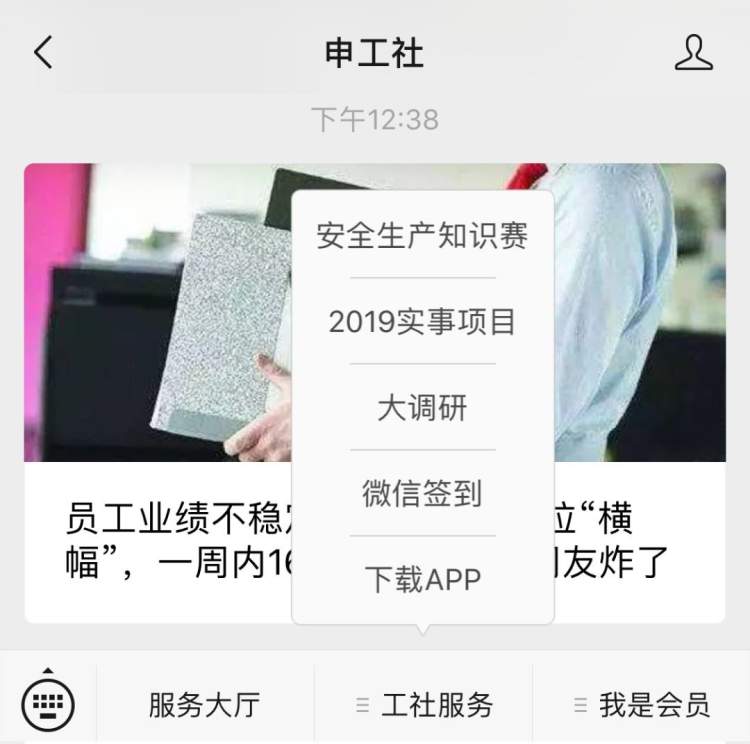The height and width of the screenshot is (744, 750).
Task: Select 安全生产知识赛 from the popup menu
Action: [422, 236]
